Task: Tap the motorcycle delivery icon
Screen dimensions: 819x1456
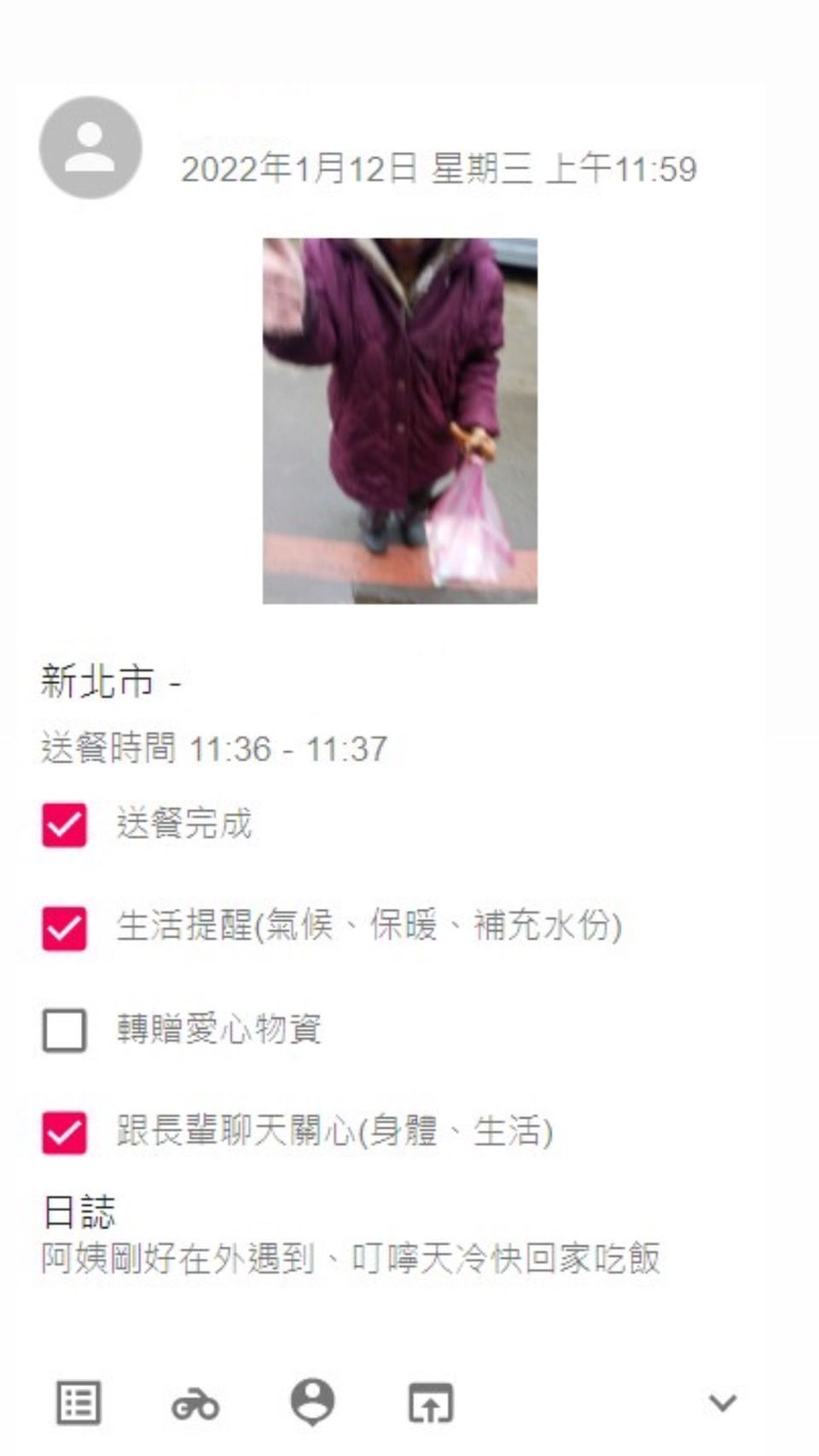Action: [195, 1404]
